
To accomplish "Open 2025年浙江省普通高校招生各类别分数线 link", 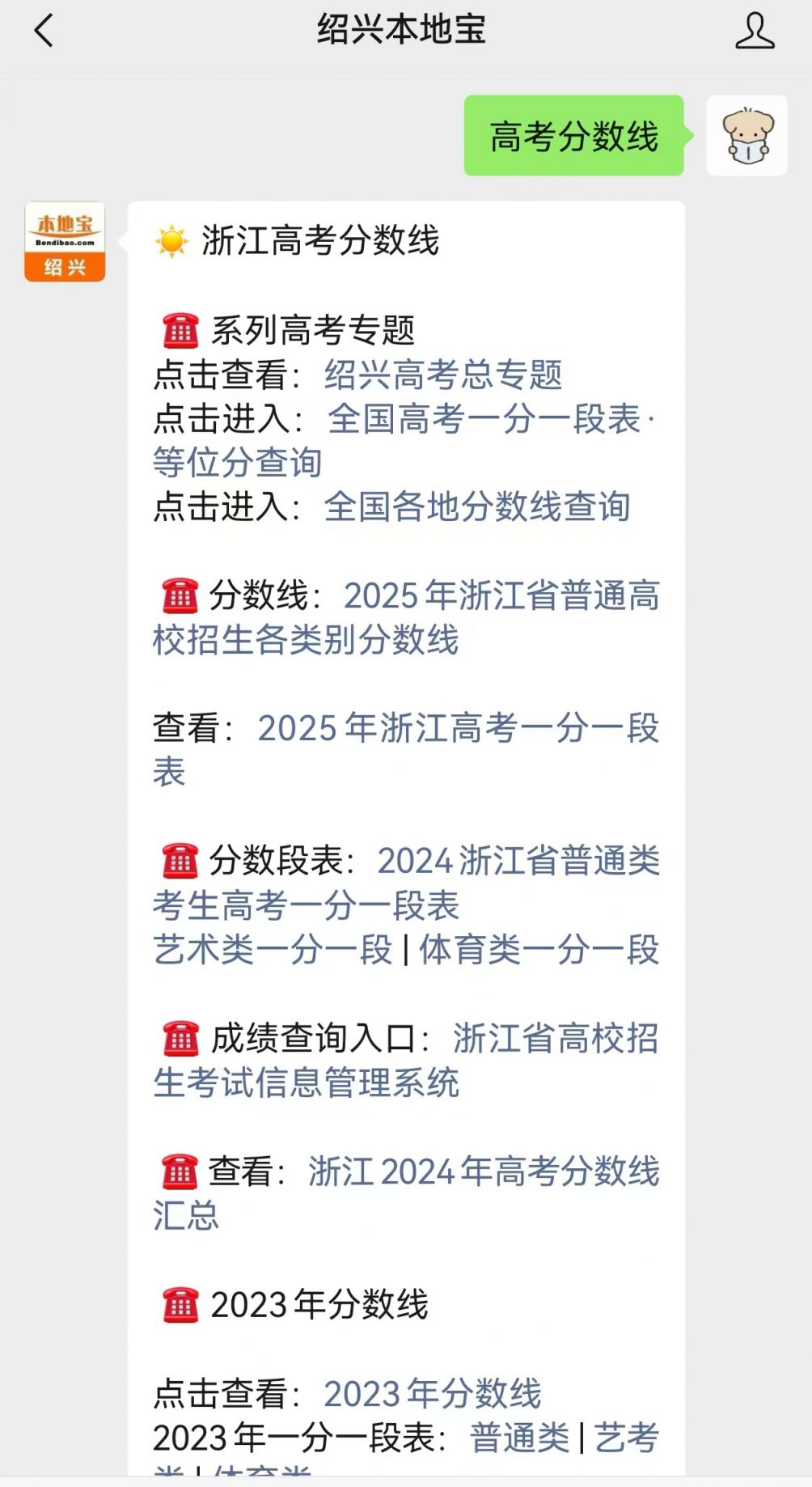I will coord(406,617).
